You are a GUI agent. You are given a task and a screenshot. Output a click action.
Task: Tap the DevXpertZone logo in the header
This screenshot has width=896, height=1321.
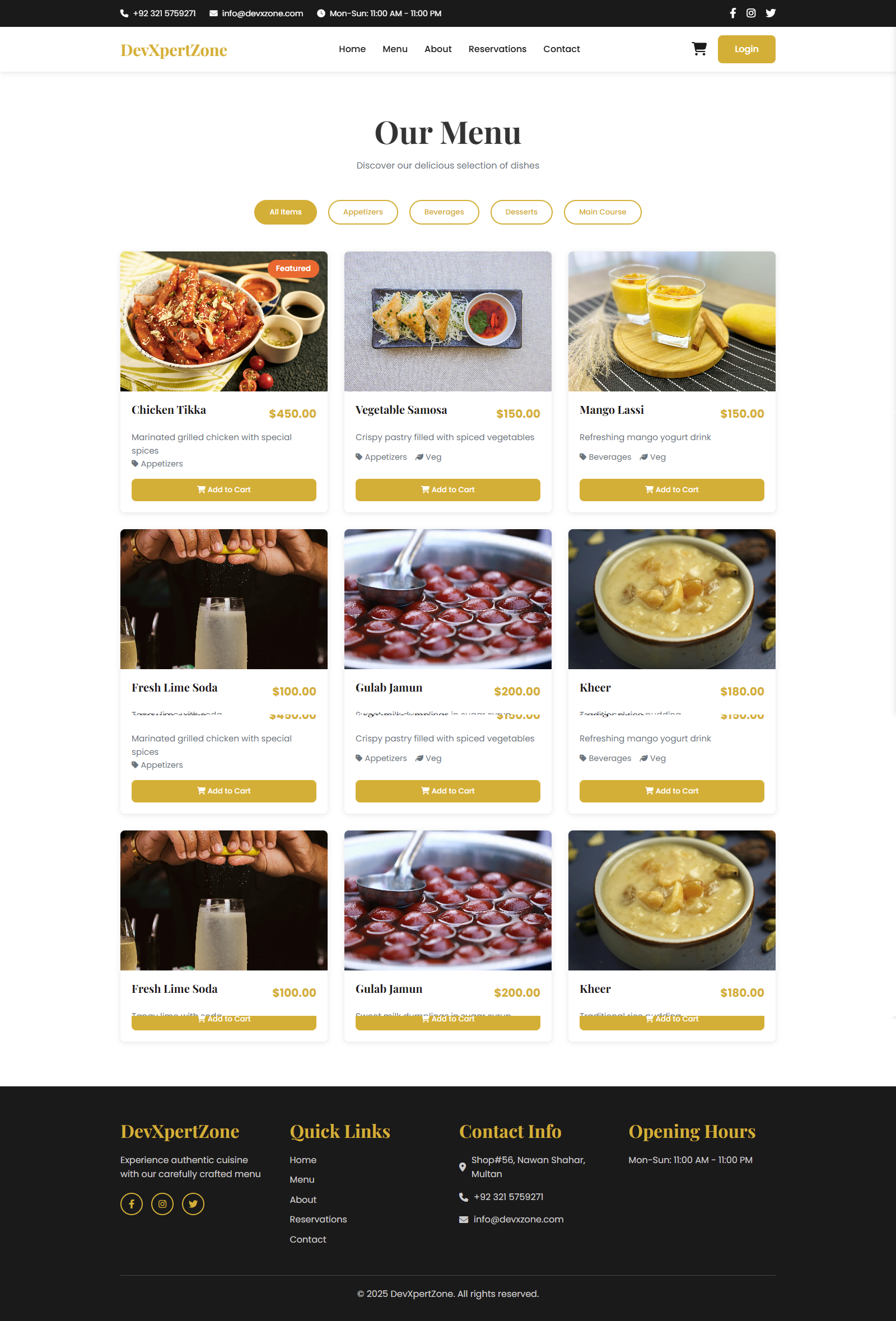pos(174,50)
